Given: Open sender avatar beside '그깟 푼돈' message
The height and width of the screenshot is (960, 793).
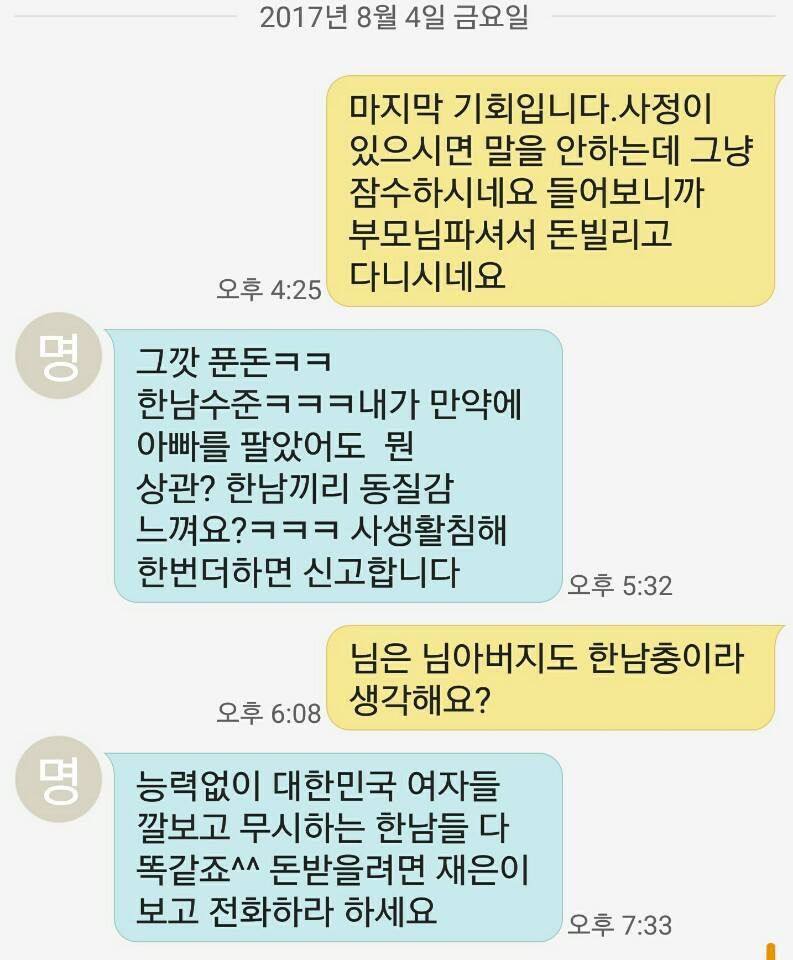Looking at the screenshot, I should coord(59,360).
